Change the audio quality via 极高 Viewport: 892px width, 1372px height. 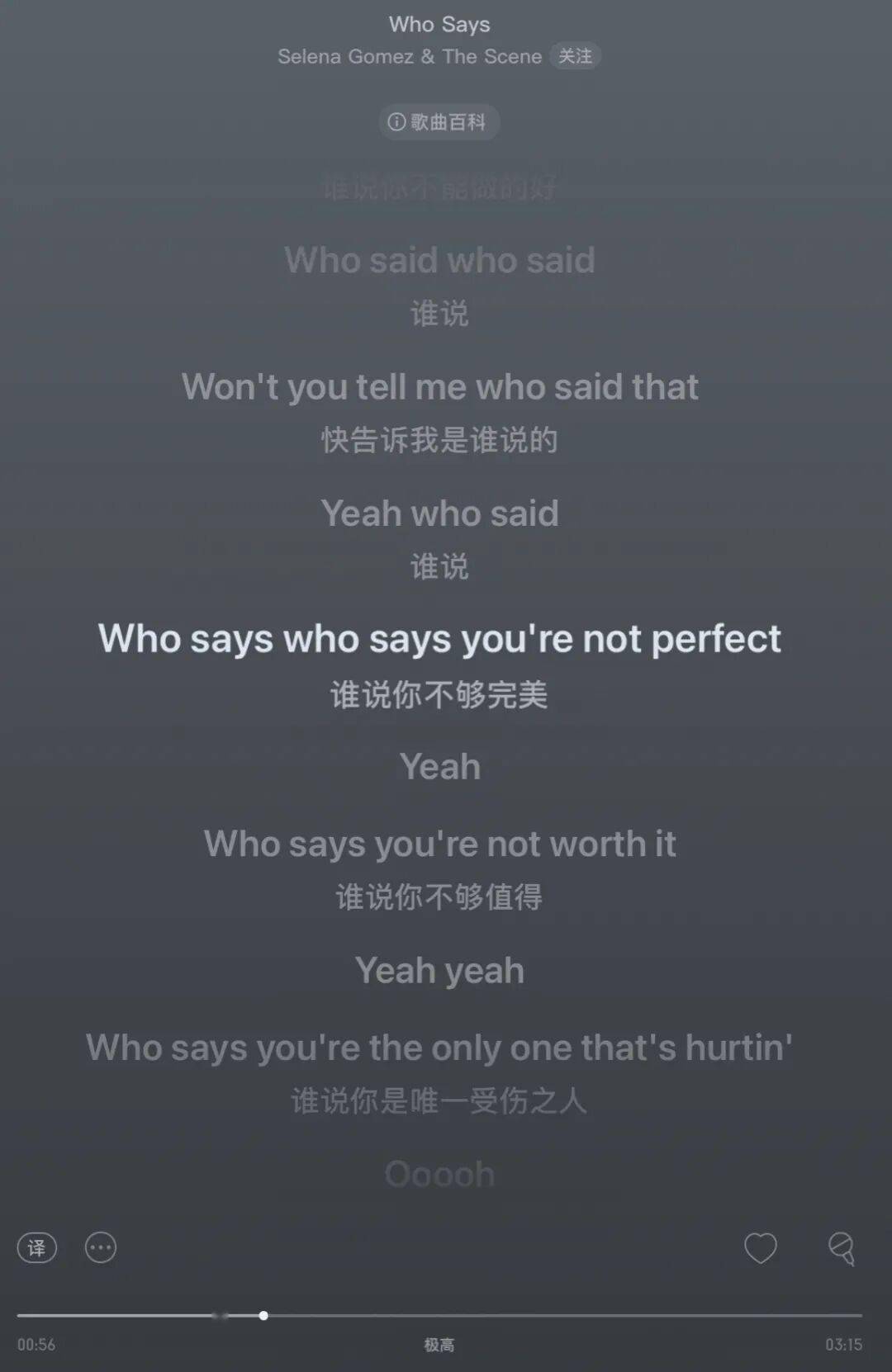tap(439, 1345)
